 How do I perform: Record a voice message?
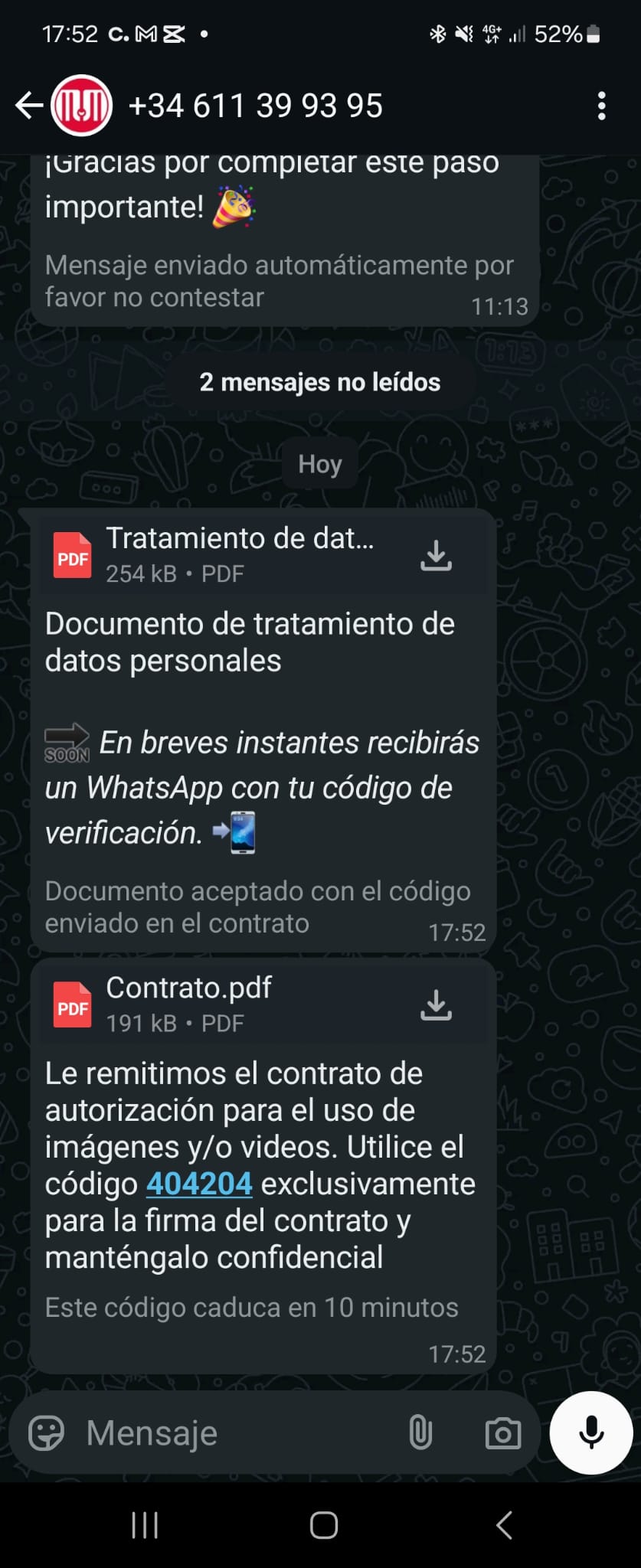tap(590, 1432)
